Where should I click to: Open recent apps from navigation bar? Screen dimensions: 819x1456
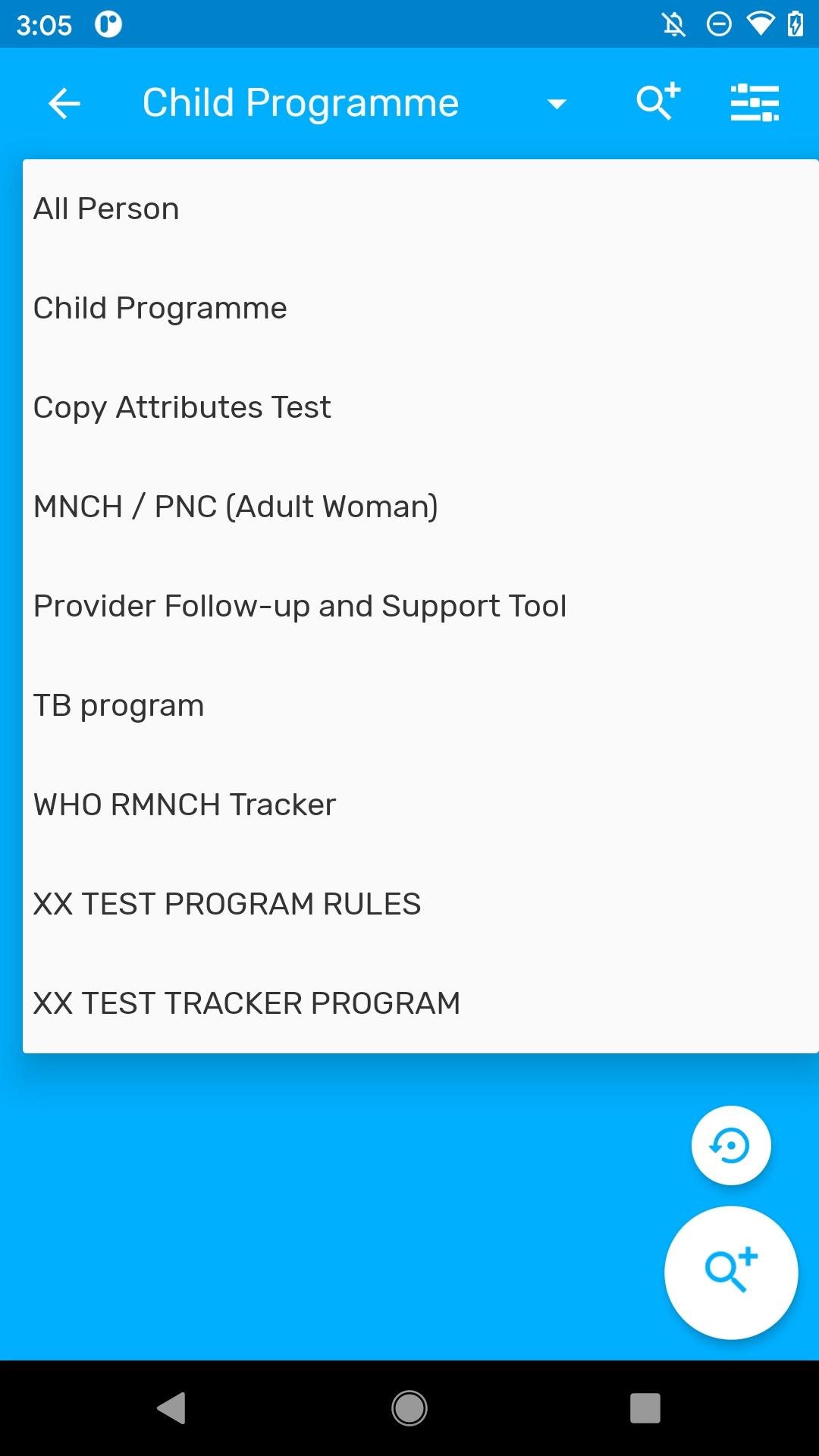[645, 1408]
